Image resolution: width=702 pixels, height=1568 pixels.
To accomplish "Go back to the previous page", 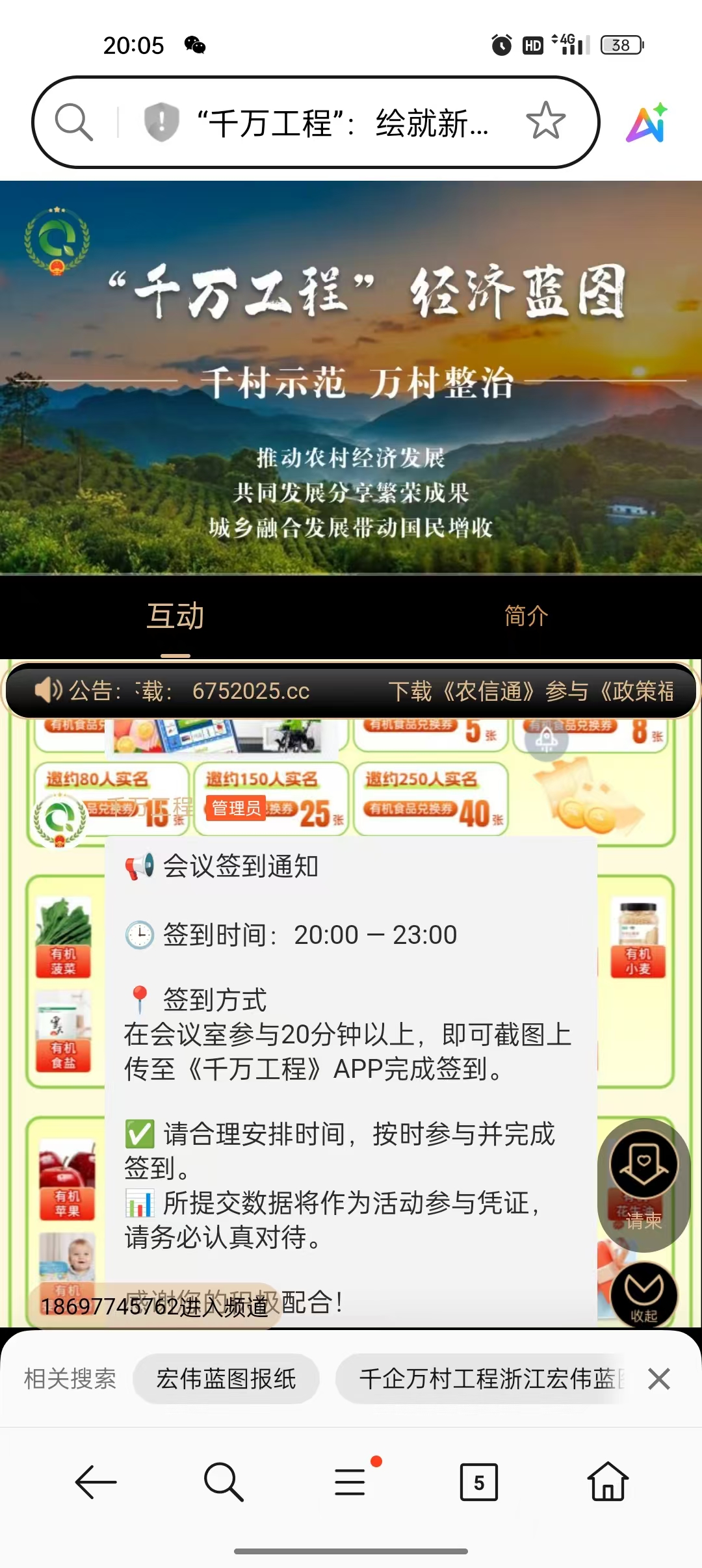I will point(96,1482).
